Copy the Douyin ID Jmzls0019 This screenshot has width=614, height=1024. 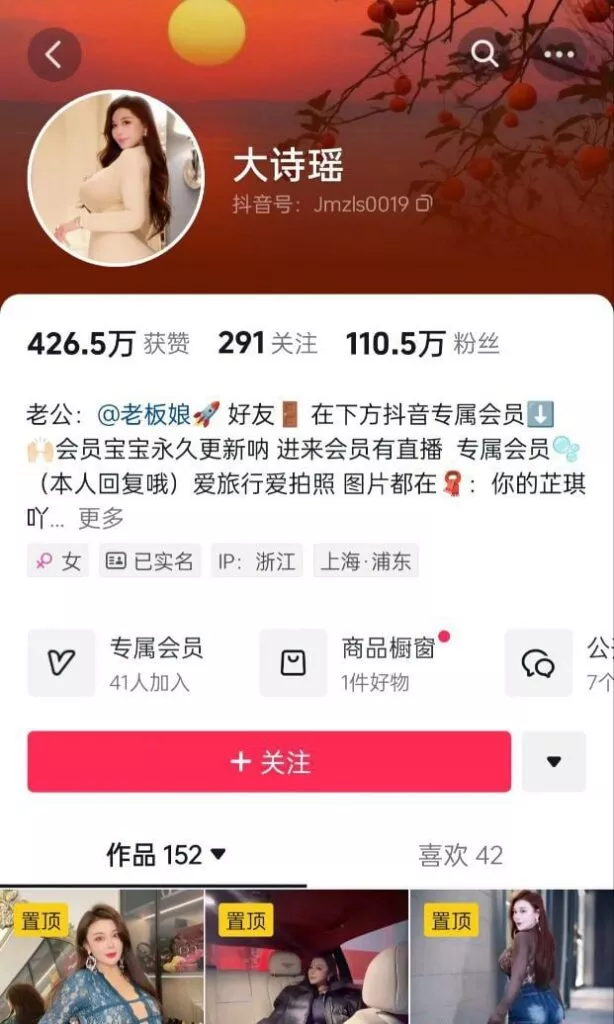pyautogui.click(x=424, y=204)
